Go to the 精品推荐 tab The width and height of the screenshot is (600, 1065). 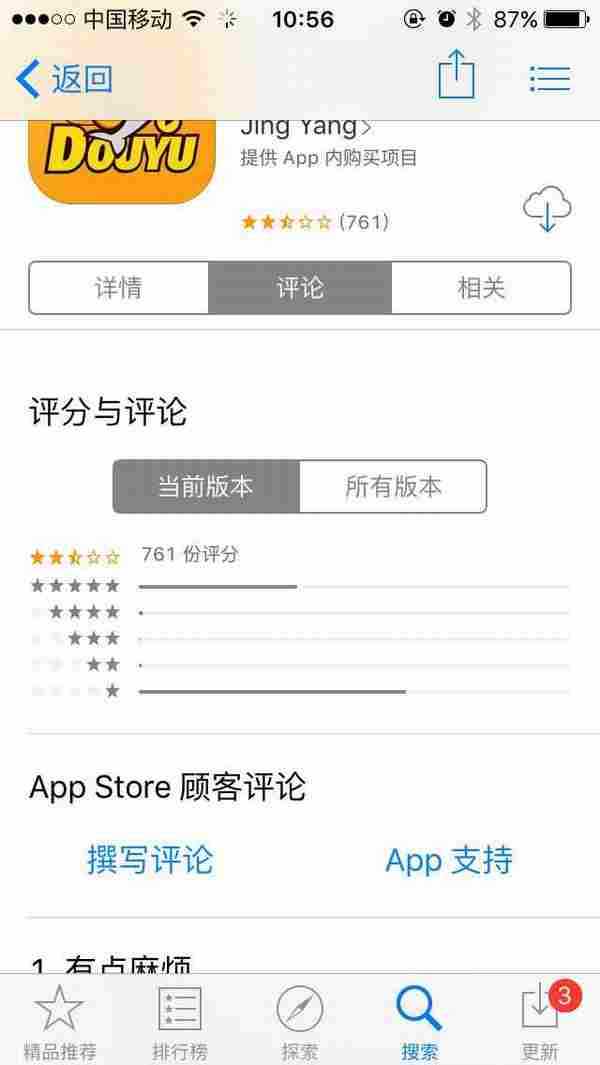tap(60, 1022)
